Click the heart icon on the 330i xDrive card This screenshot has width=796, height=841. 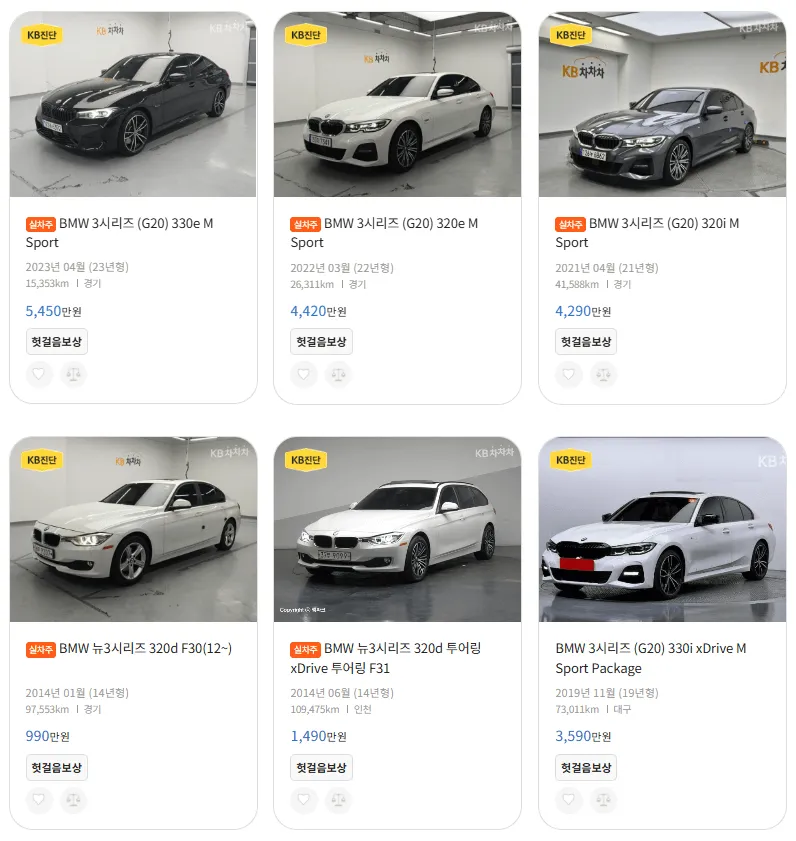click(568, 801)
